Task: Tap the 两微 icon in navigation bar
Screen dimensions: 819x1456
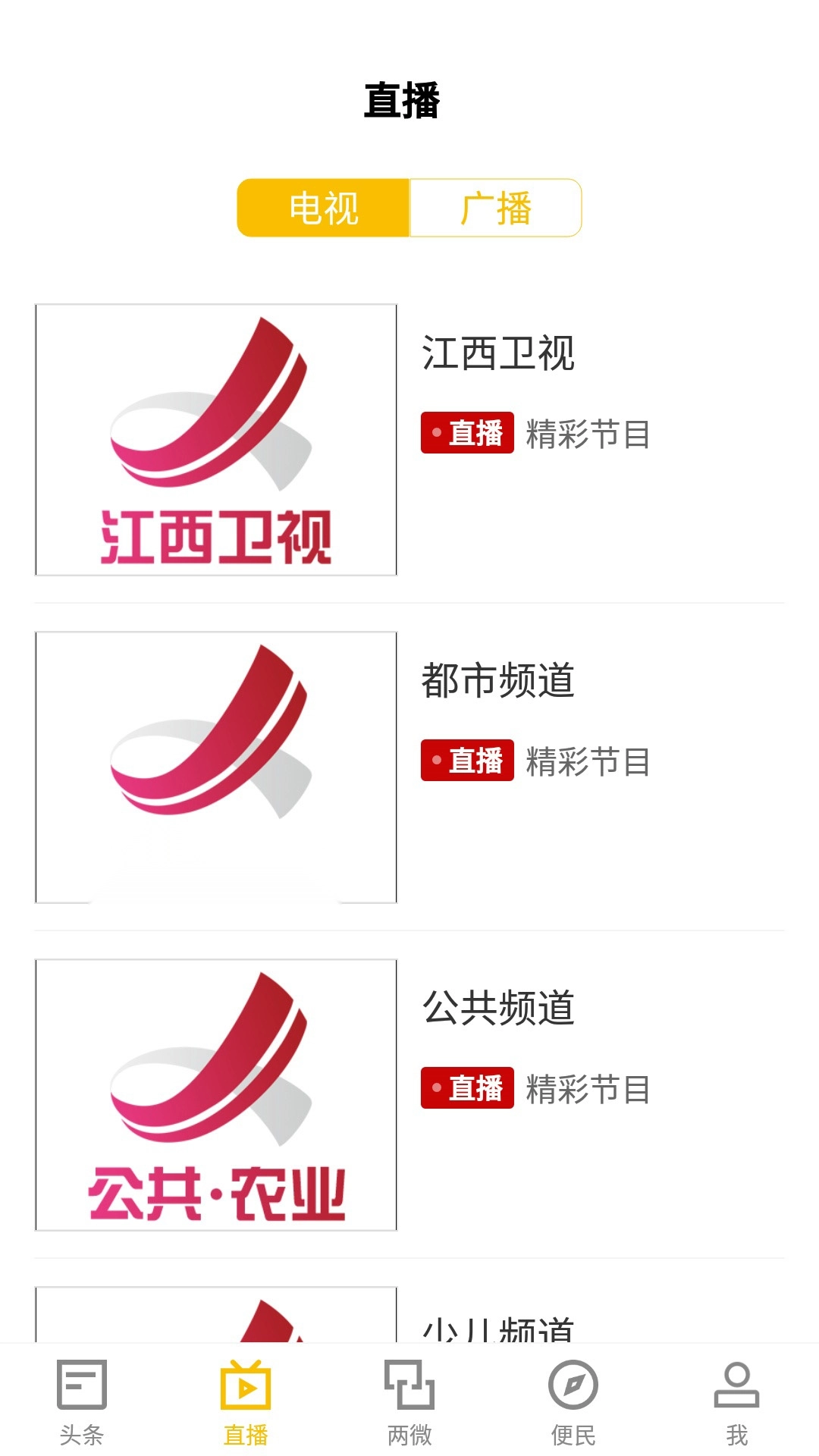Action: point(407,1399)
